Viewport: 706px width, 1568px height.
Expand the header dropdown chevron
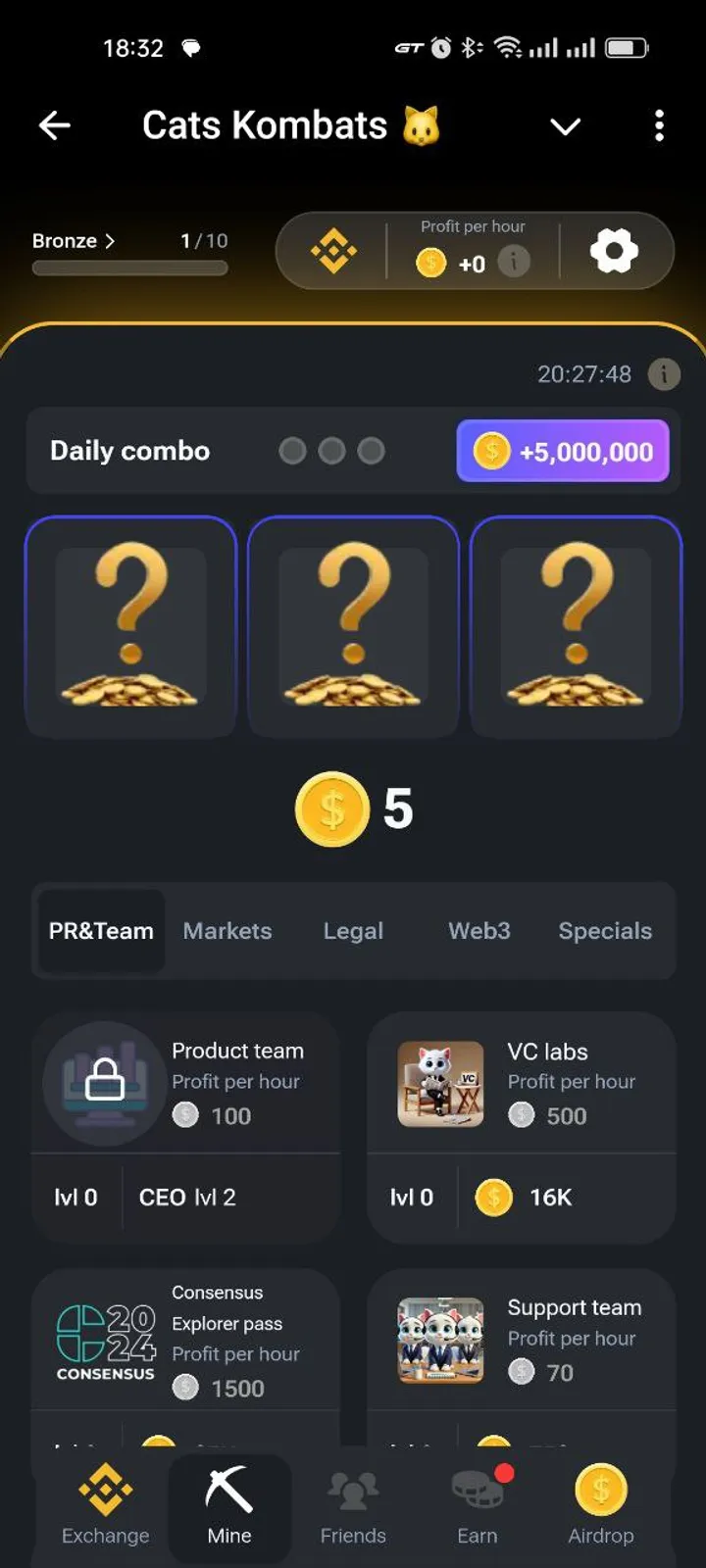tap(565, 126)
